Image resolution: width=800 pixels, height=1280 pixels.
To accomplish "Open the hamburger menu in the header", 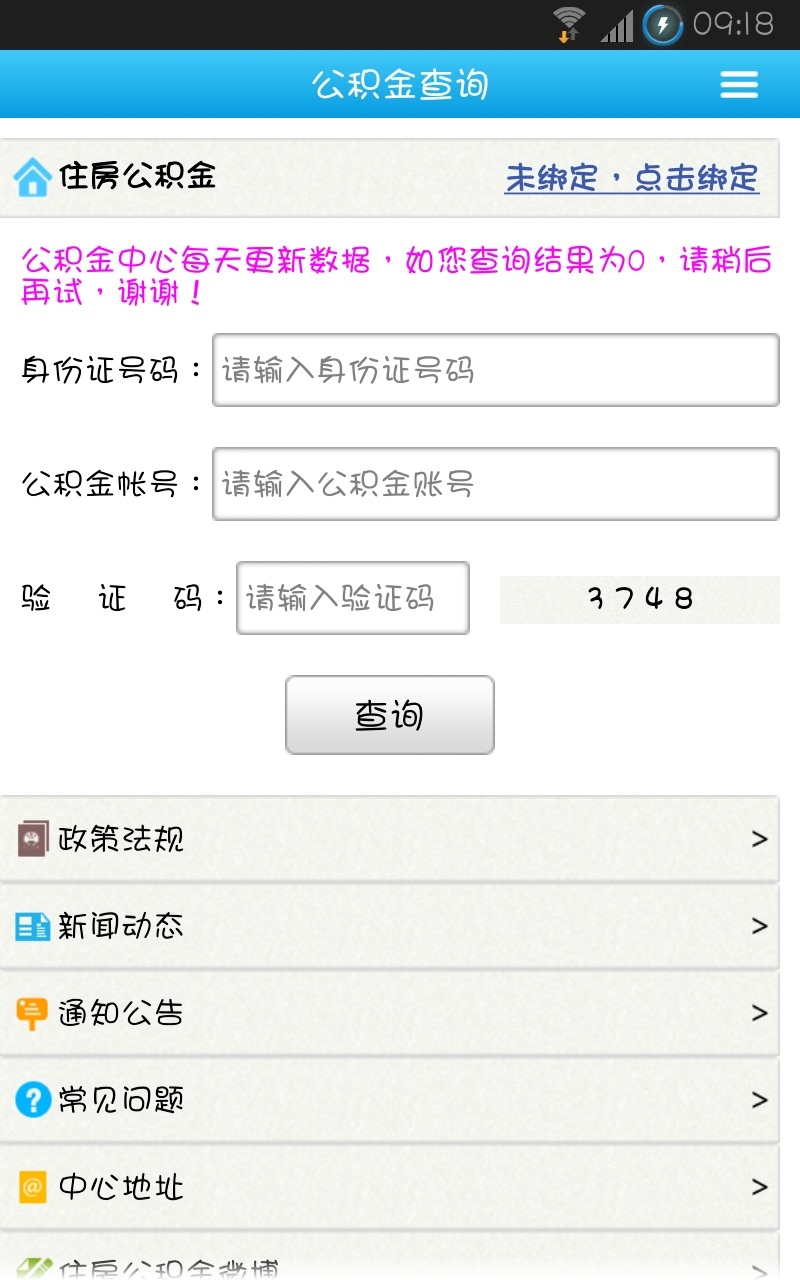I will [739, 85].
